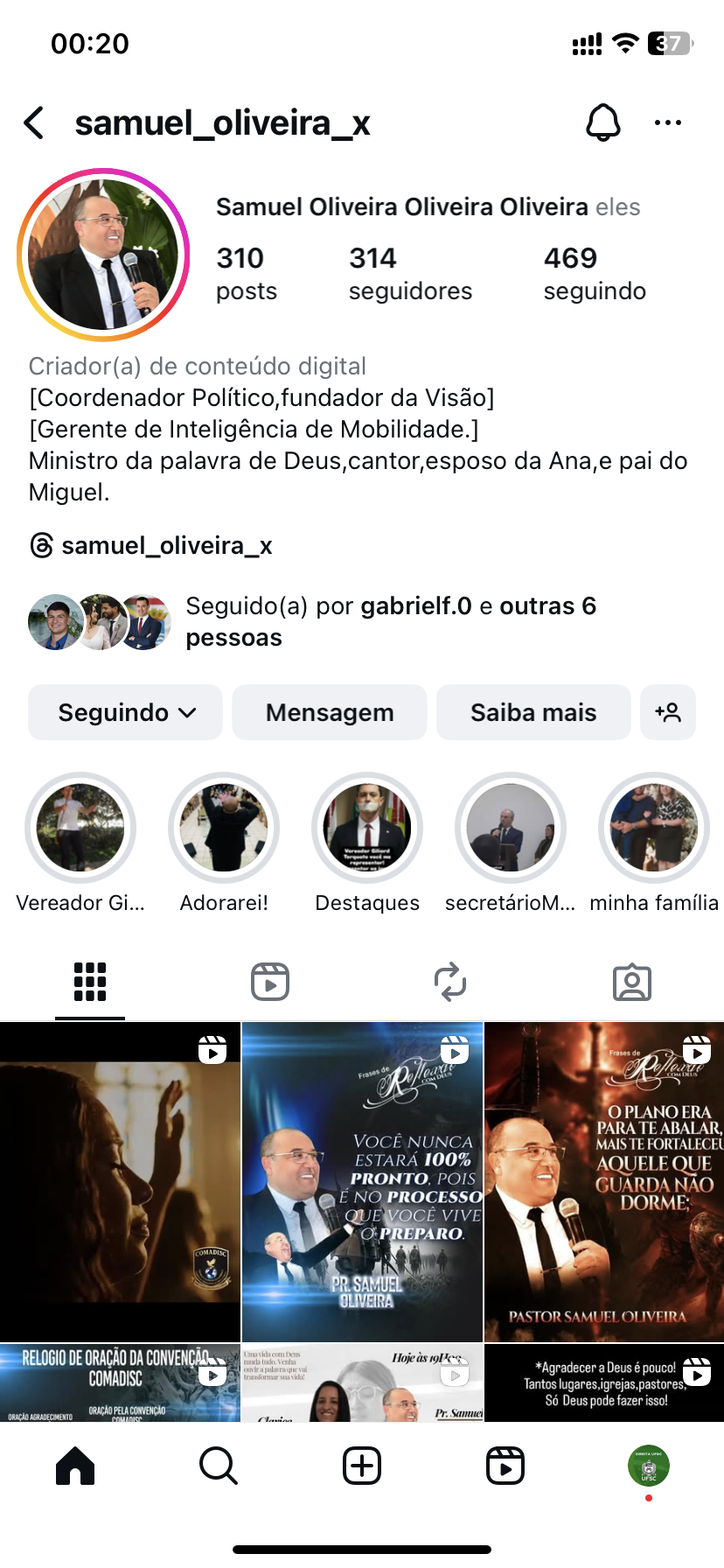Viewport: 724px width, 1568px height.
Task: Switch to the reposts tab
Action: [x=450, y=982]
